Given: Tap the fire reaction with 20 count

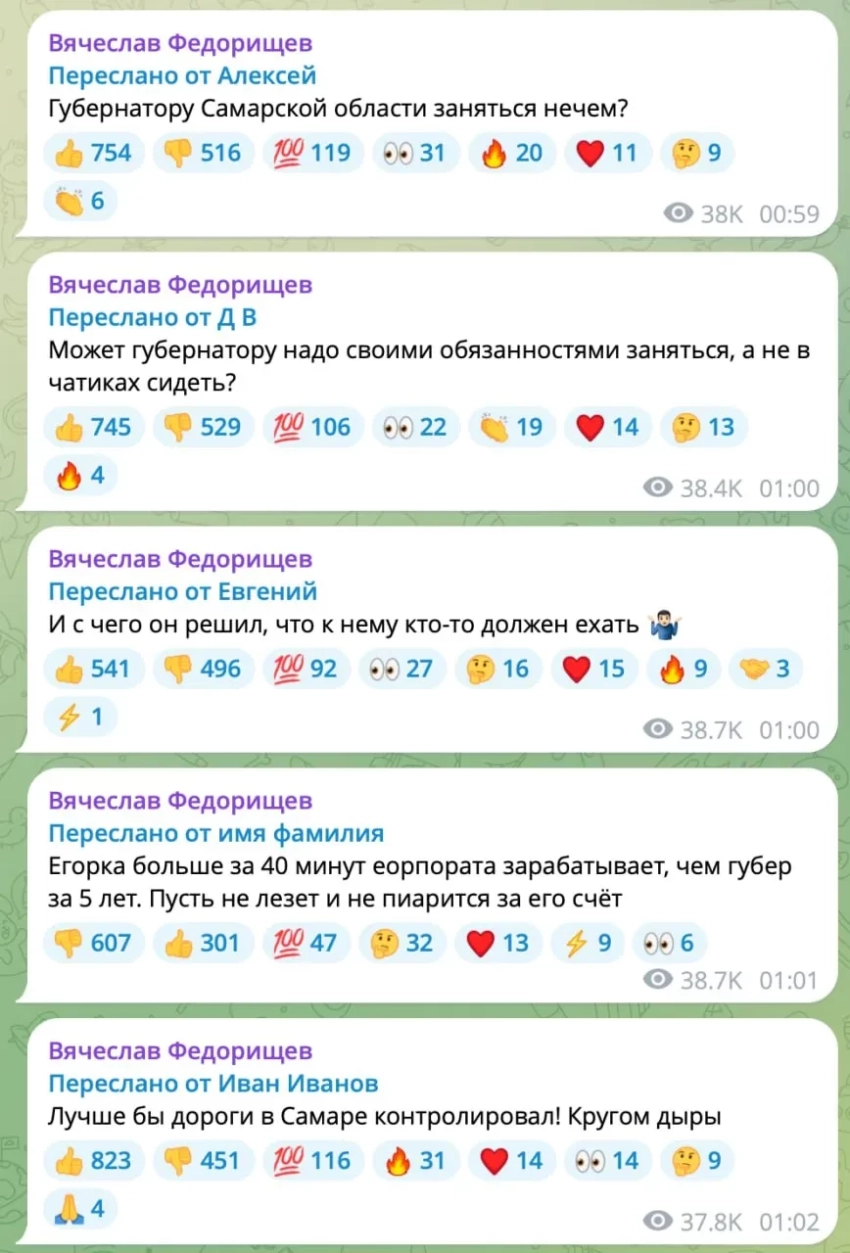Looking at the screenshot, I should pyautogui.click(x=512, y=152).
